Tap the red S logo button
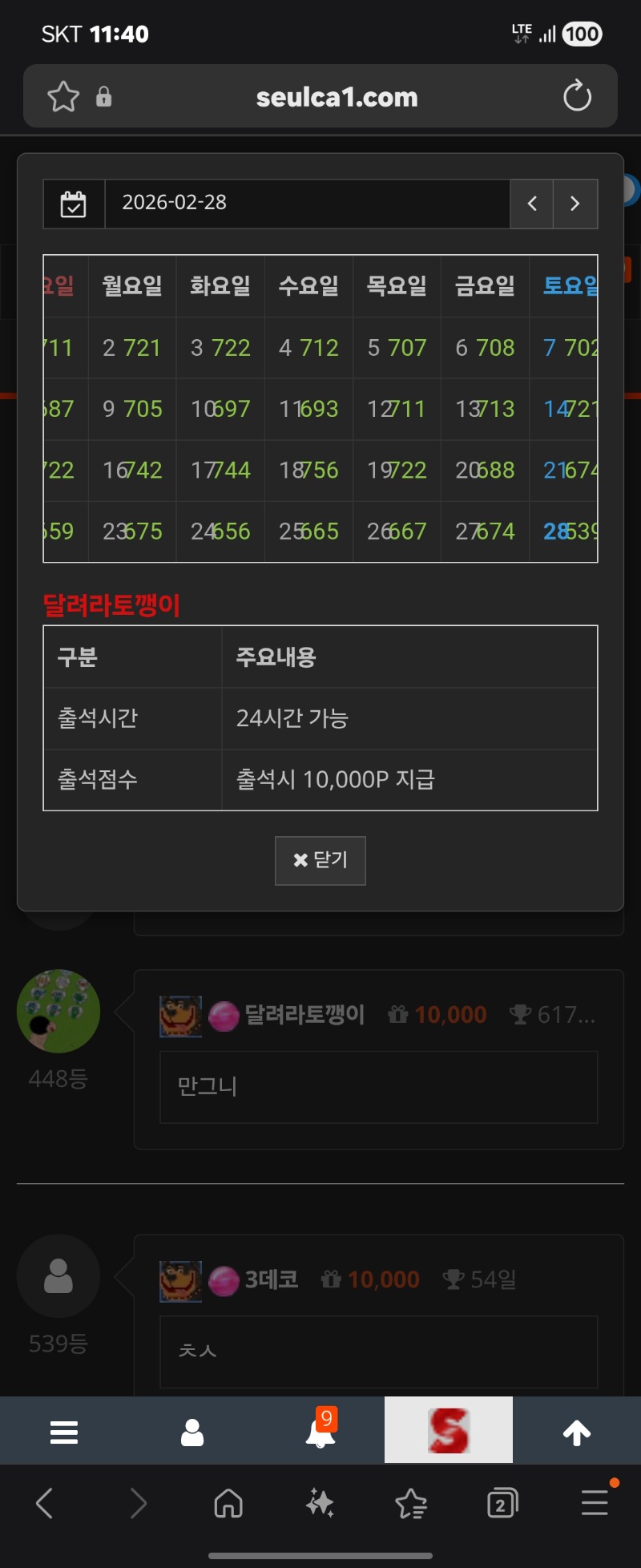Screen dimensions: 641x1568 [x=449, y=1430]
